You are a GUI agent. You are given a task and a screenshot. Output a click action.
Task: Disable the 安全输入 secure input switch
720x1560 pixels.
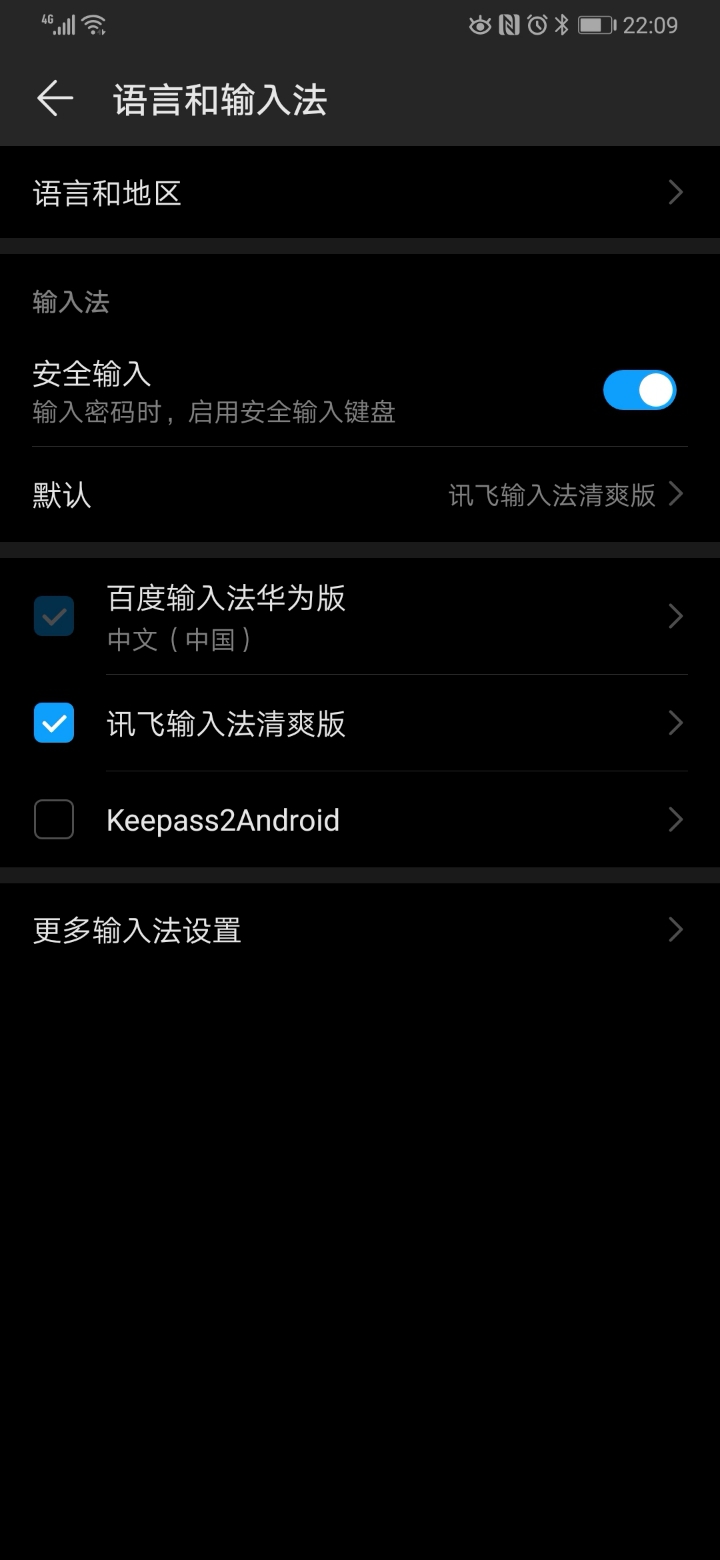pyautogui.click(x=640, y=390)
